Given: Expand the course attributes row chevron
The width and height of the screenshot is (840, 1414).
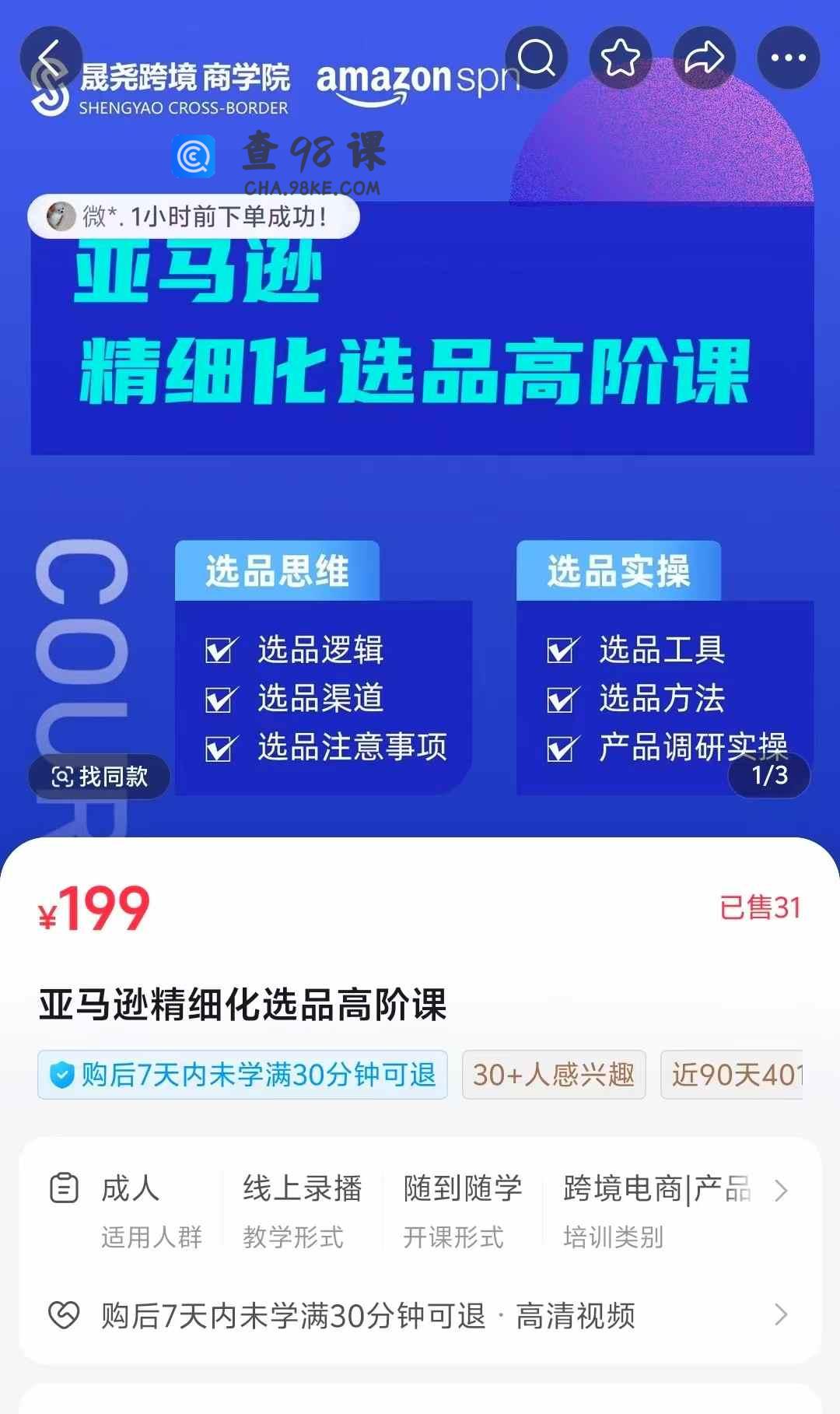Looking at the screenshot, I should pyautogui.click(x=781, y=1190).
